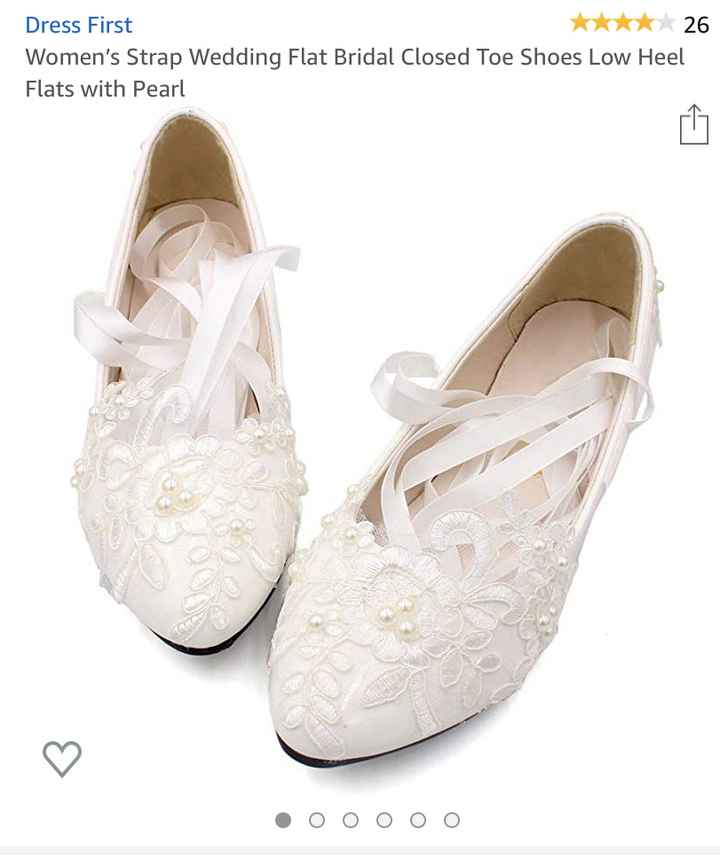The height and width of the screenshot is (868, 720).
Task: Click the fifth half-filled rating star
Action: [x=668, y=20]
